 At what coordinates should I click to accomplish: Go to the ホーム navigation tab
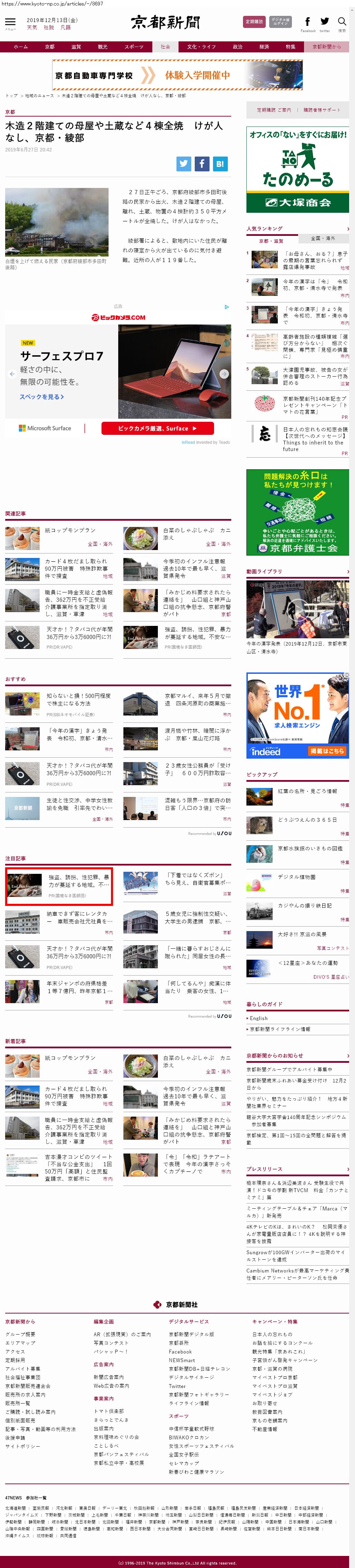coord(21,47)
